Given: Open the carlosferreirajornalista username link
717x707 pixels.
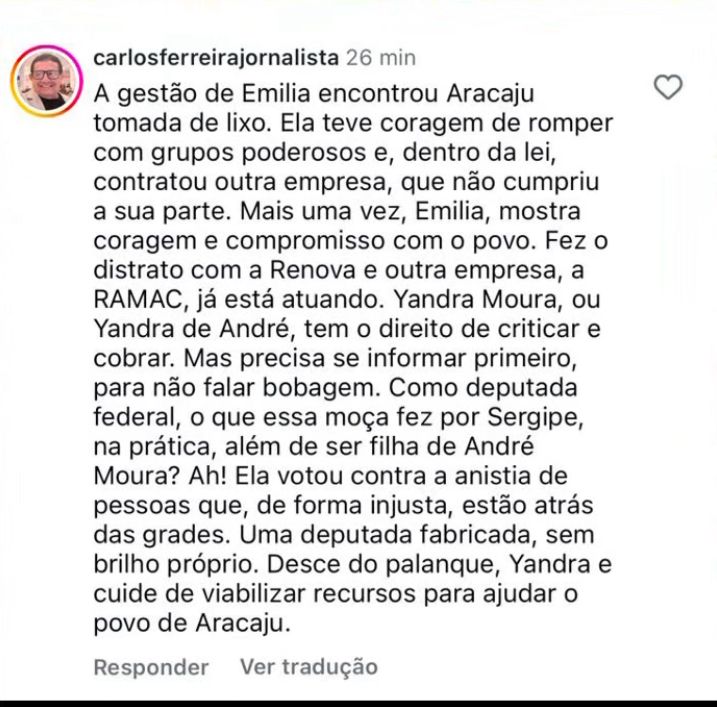Looking at the screenshot, I should (x=215, y=57).
